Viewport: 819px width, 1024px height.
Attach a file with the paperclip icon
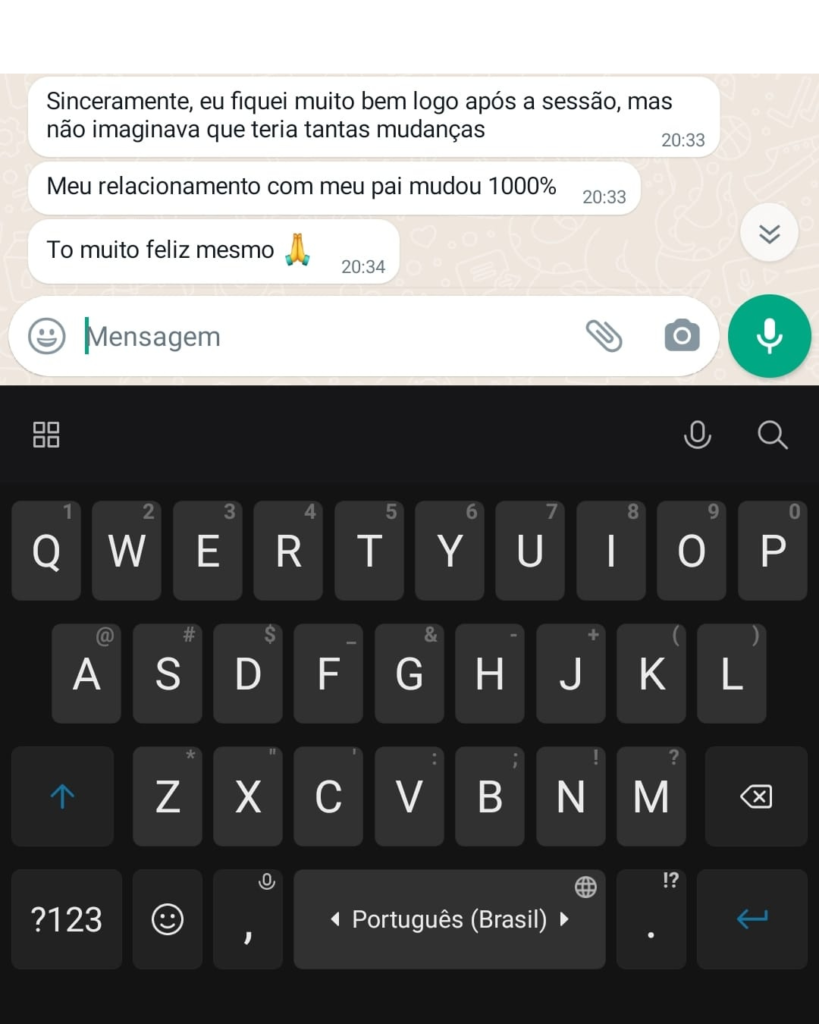(604, 336)
